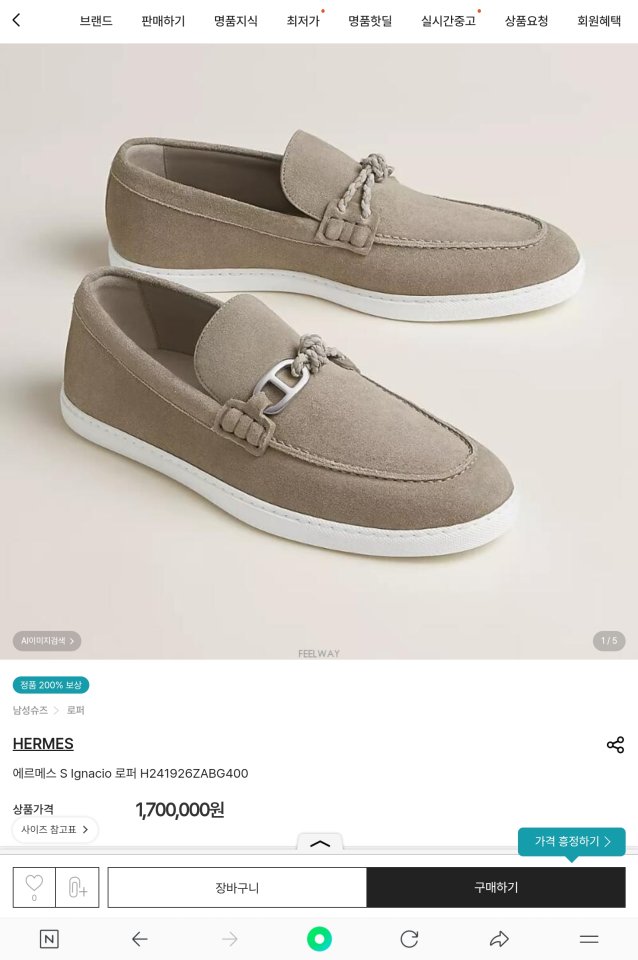Tap 구매하기 to buy now

496,887
